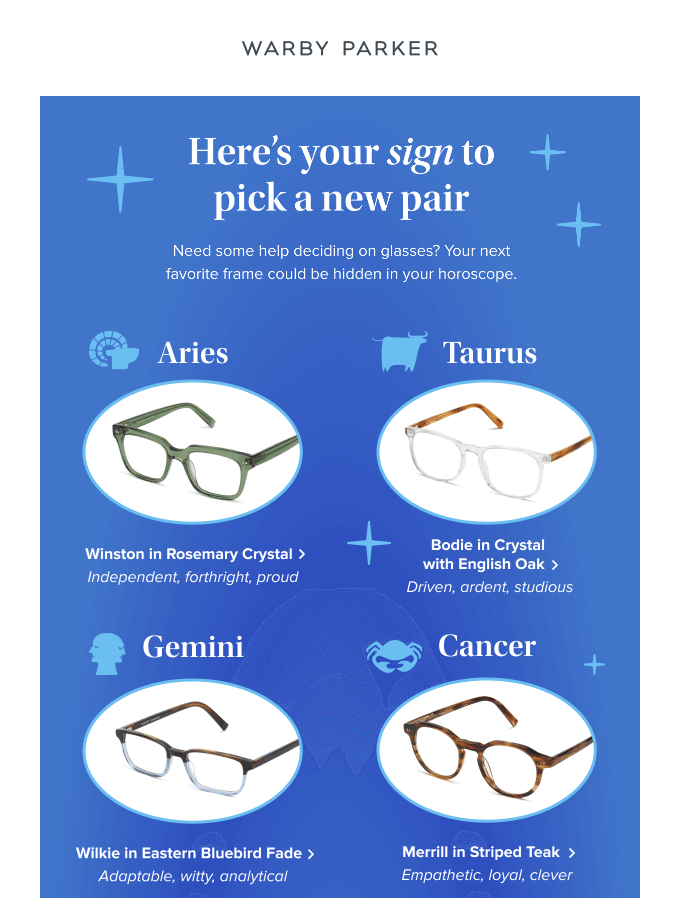
Task: View the Taurus crystal Bodie glasses tile
Action: (x=487, y=452)
